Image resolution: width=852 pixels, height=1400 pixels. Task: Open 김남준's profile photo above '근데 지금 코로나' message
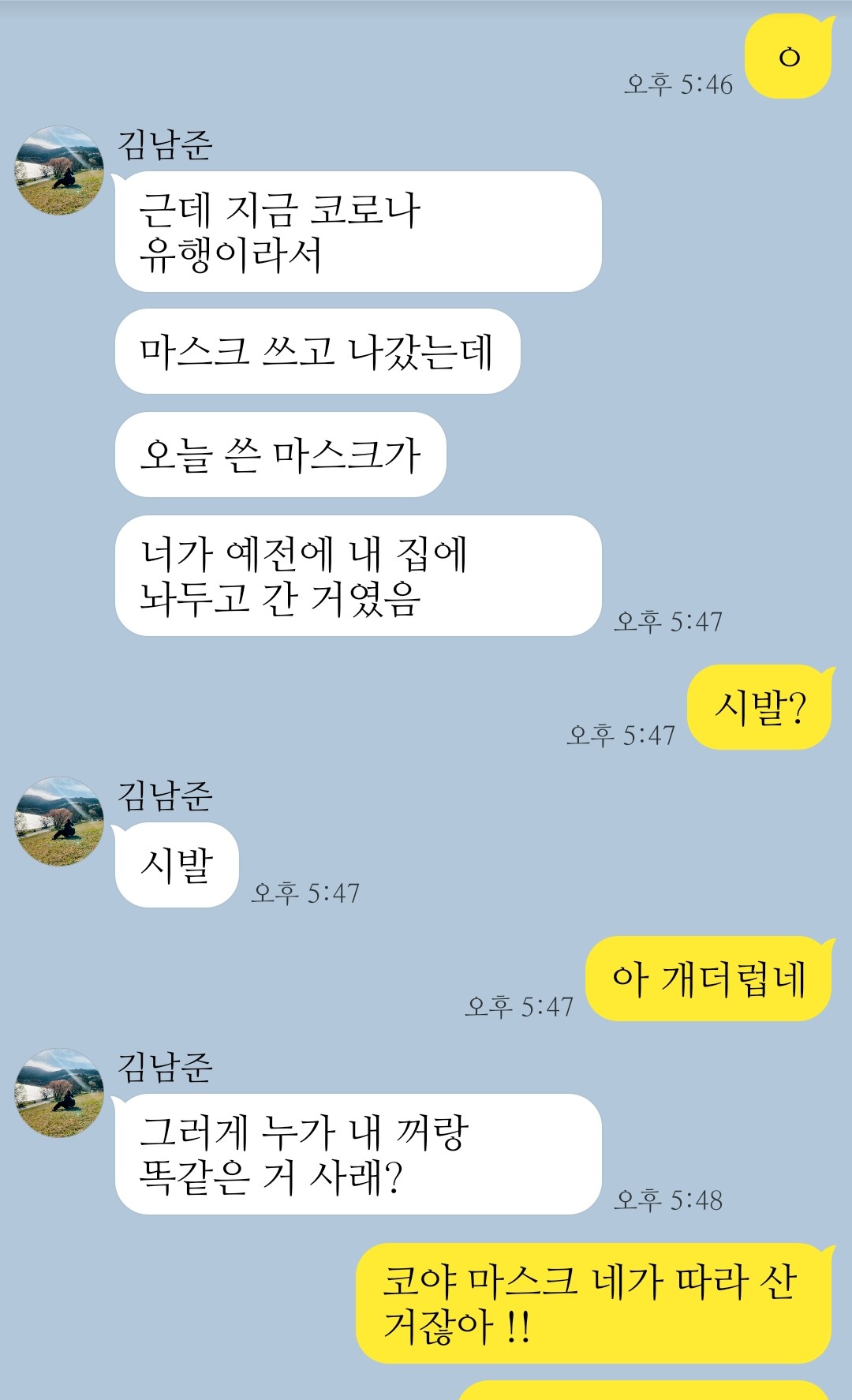click(x=59, y=170)
